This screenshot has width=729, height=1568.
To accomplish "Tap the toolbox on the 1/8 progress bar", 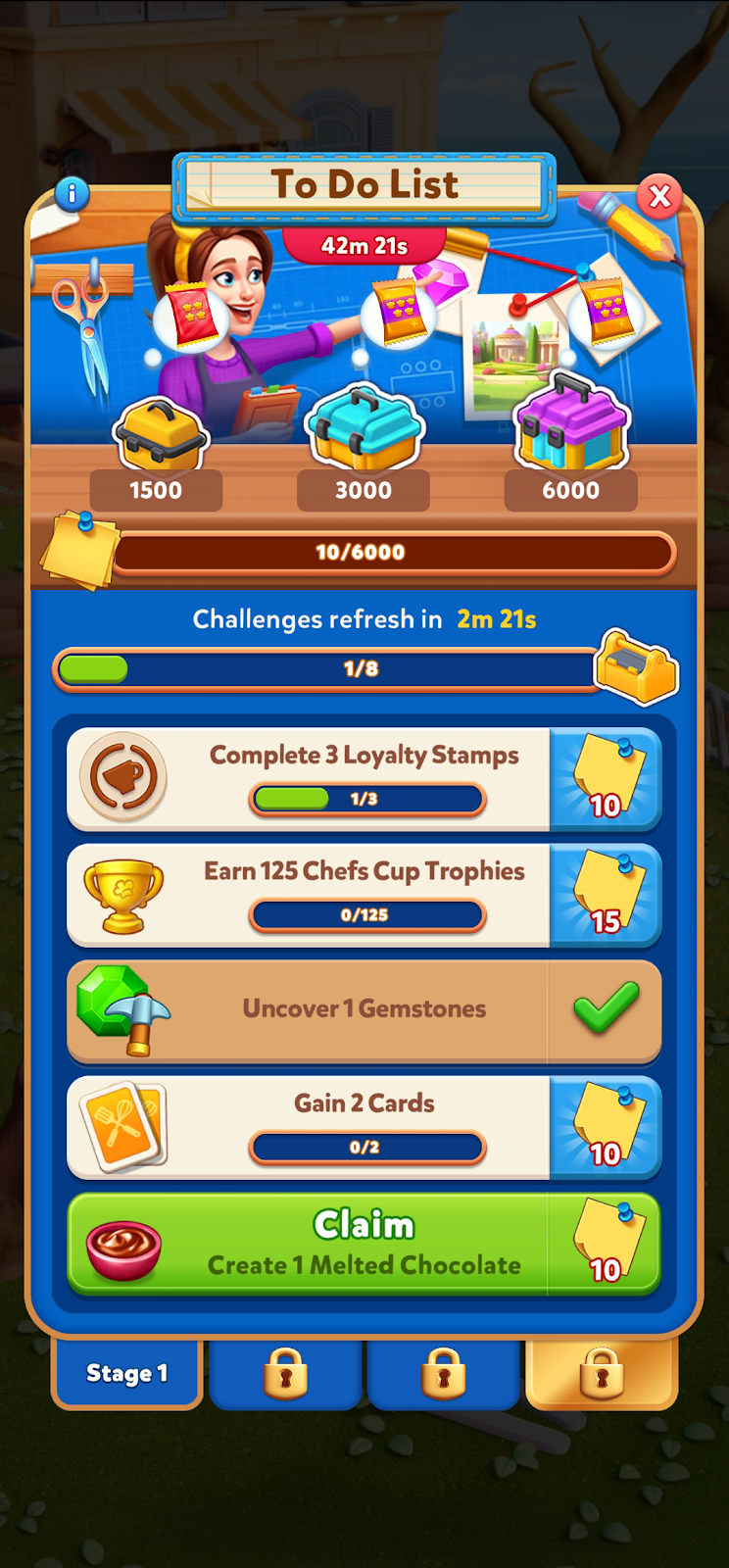I will tap(637, 667).
